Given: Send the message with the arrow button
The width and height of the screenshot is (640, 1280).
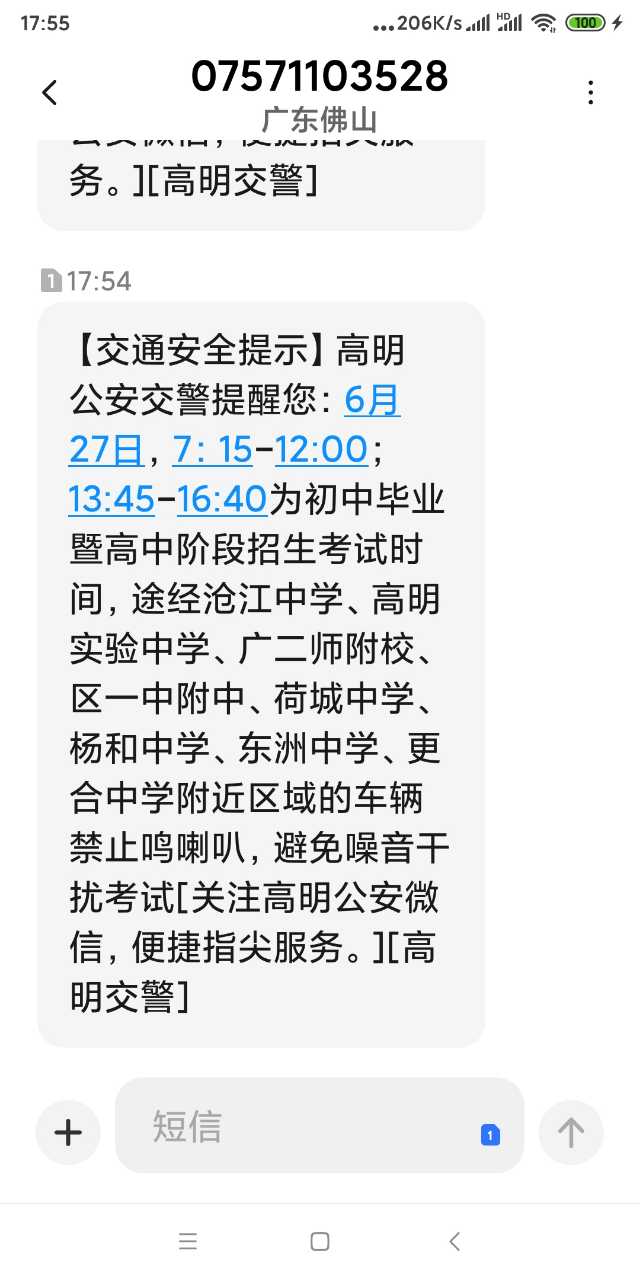Looking at the screenshot, I should click(x=570, y=1133).
